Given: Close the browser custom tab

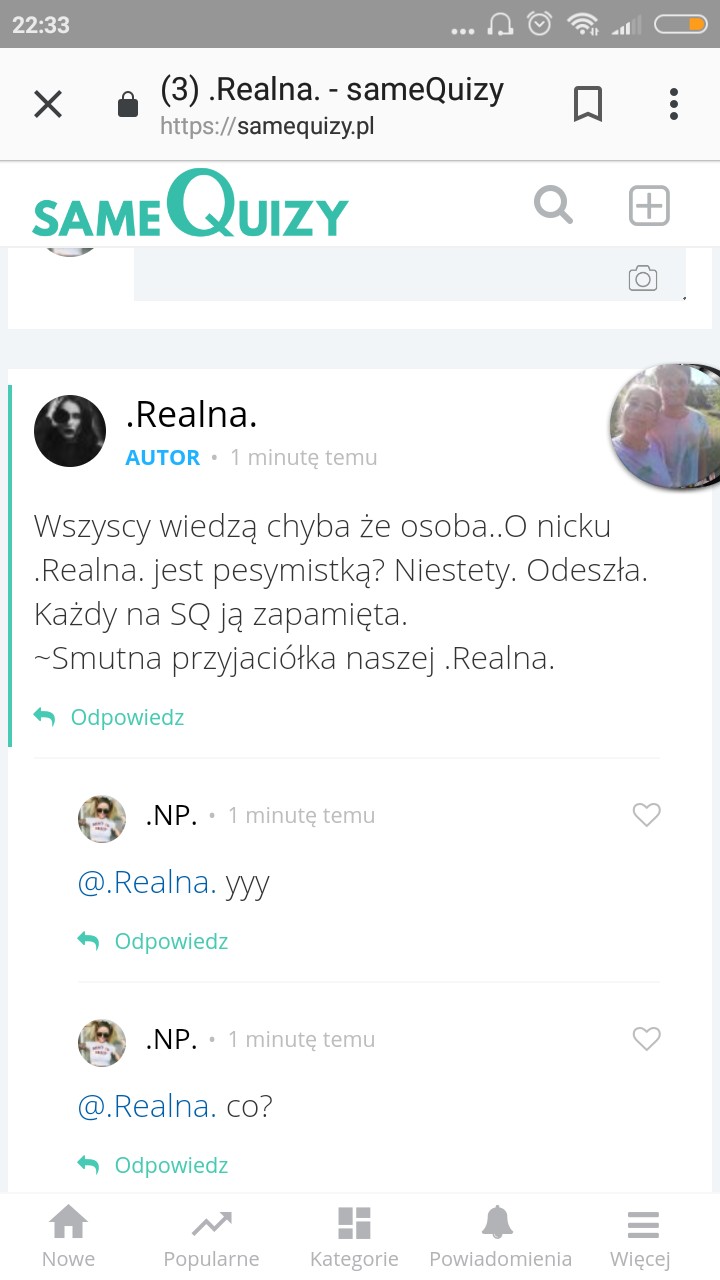Looking at the screenshot, I should point(48,104).
